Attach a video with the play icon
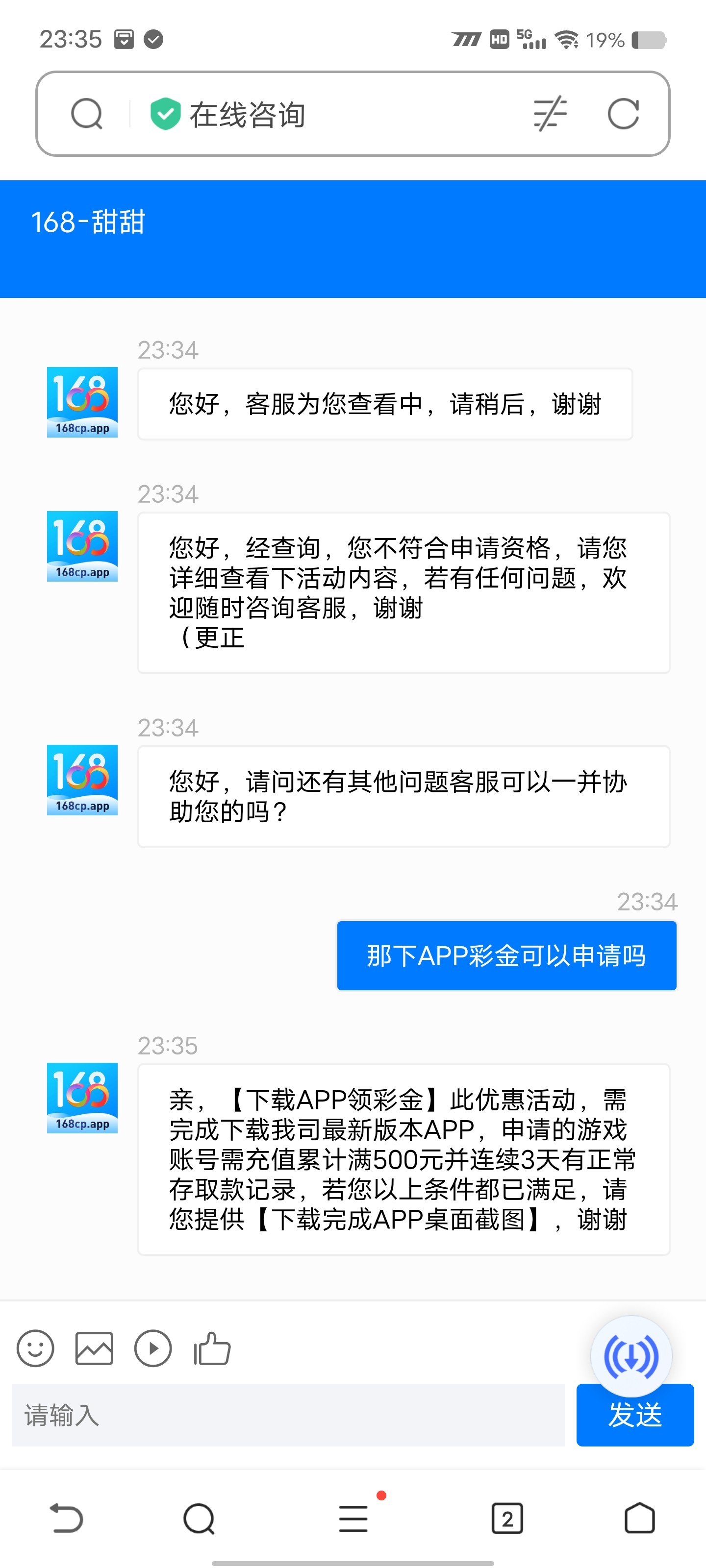706x1568 pixels. 152,1348
